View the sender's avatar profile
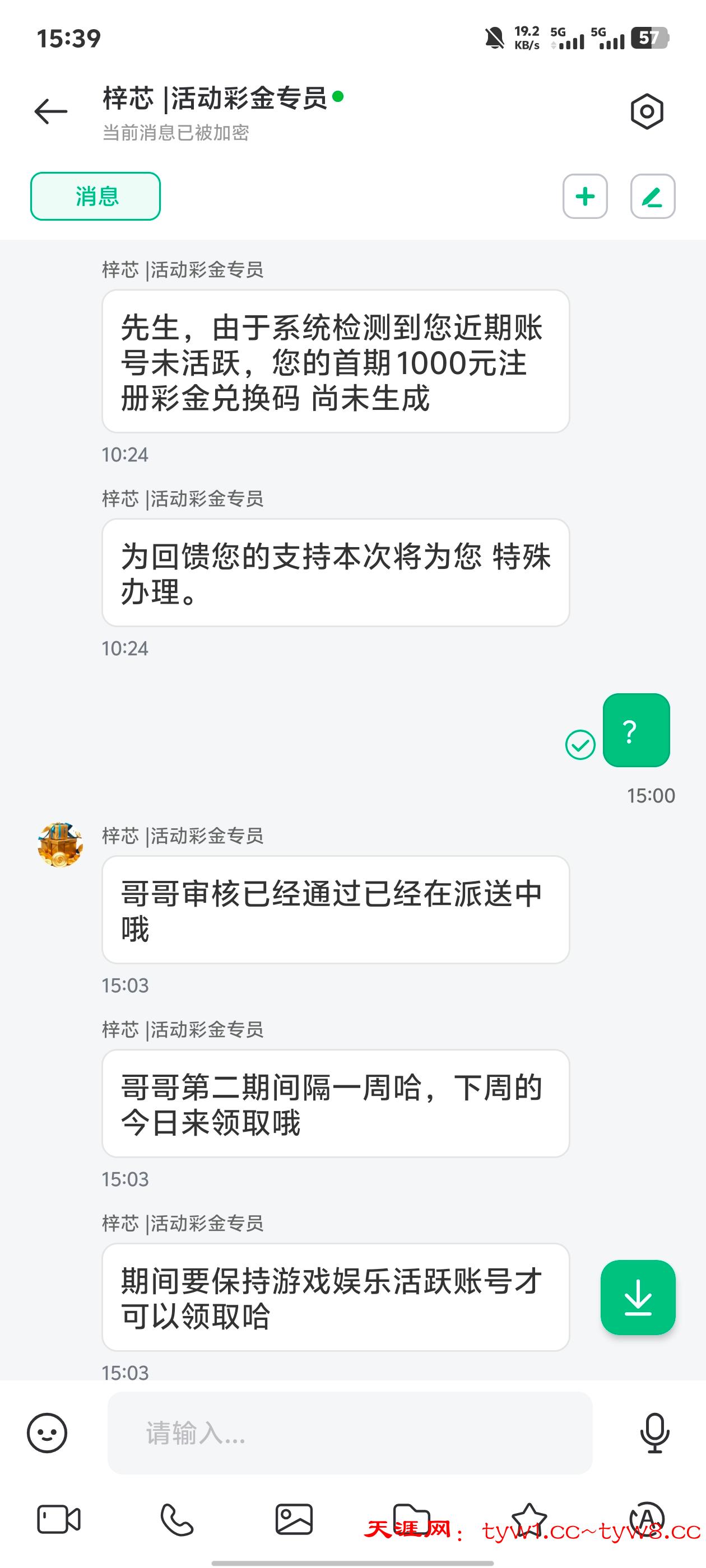This screenshot has width=706, height=1568. click(61, 845)
